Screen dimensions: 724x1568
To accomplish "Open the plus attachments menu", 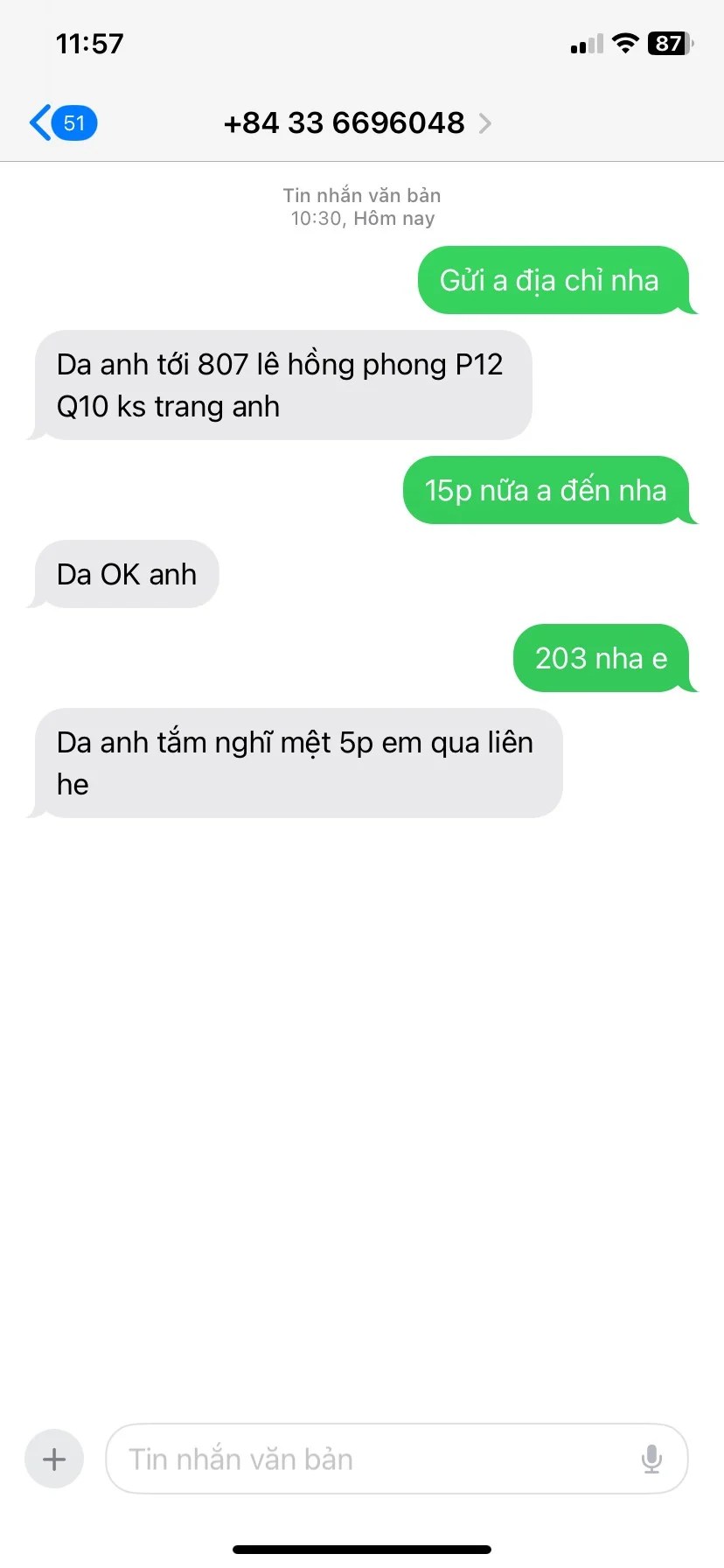I will [54, 1459].
